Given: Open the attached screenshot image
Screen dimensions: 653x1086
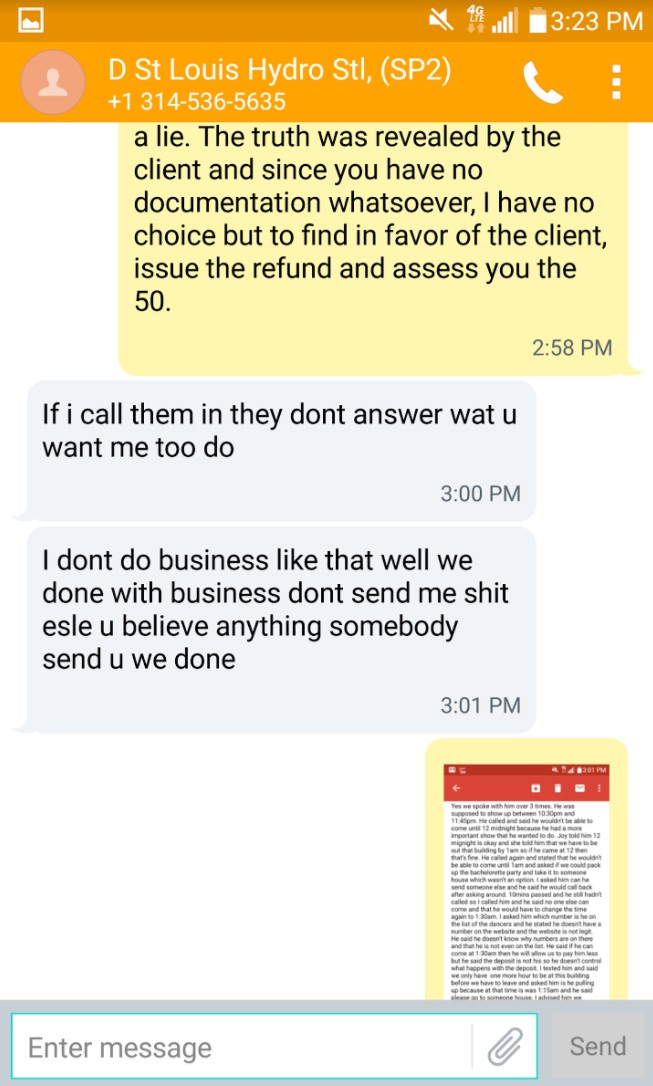Looking at the screenshot, I should coord(526,880).
